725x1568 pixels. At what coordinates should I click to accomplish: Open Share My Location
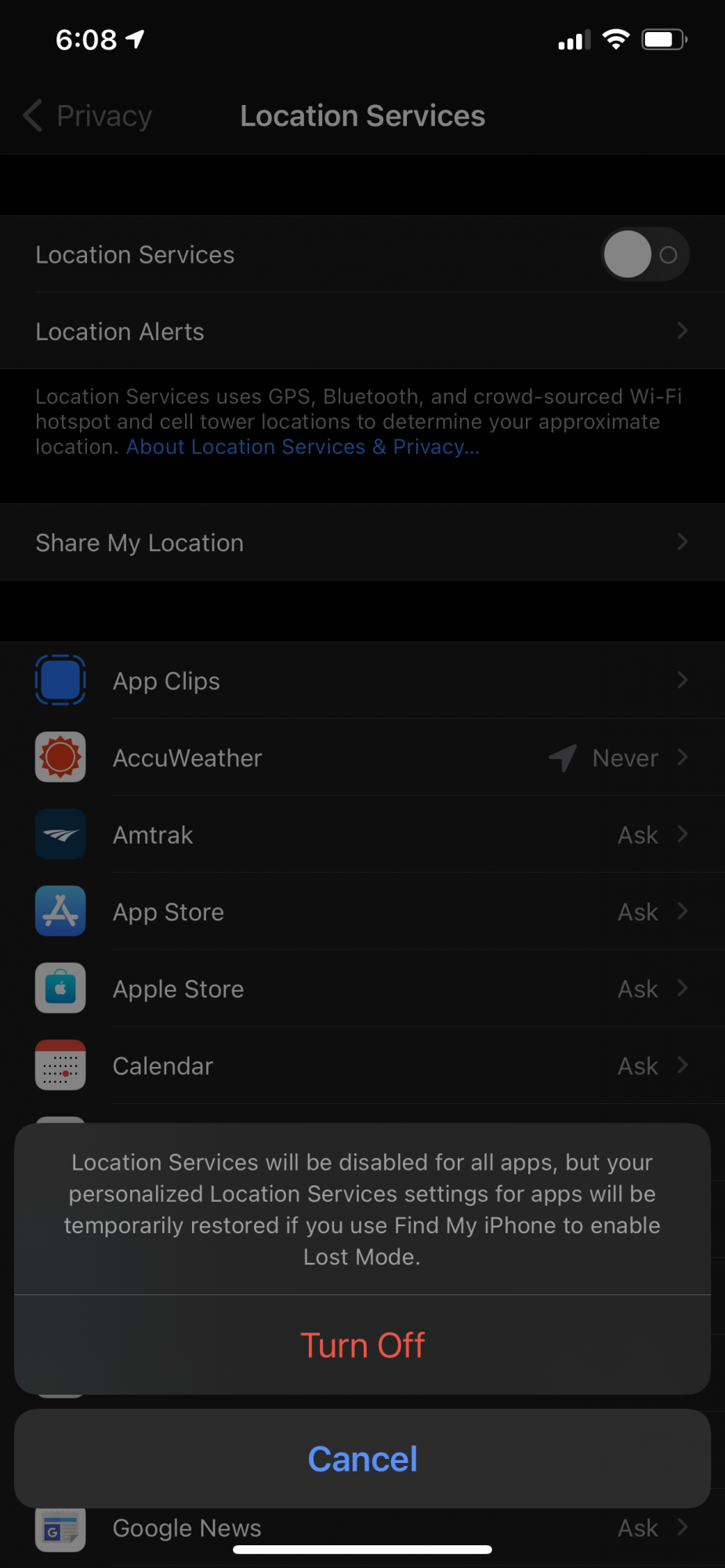pyautogui.click(x=362, y=543)
